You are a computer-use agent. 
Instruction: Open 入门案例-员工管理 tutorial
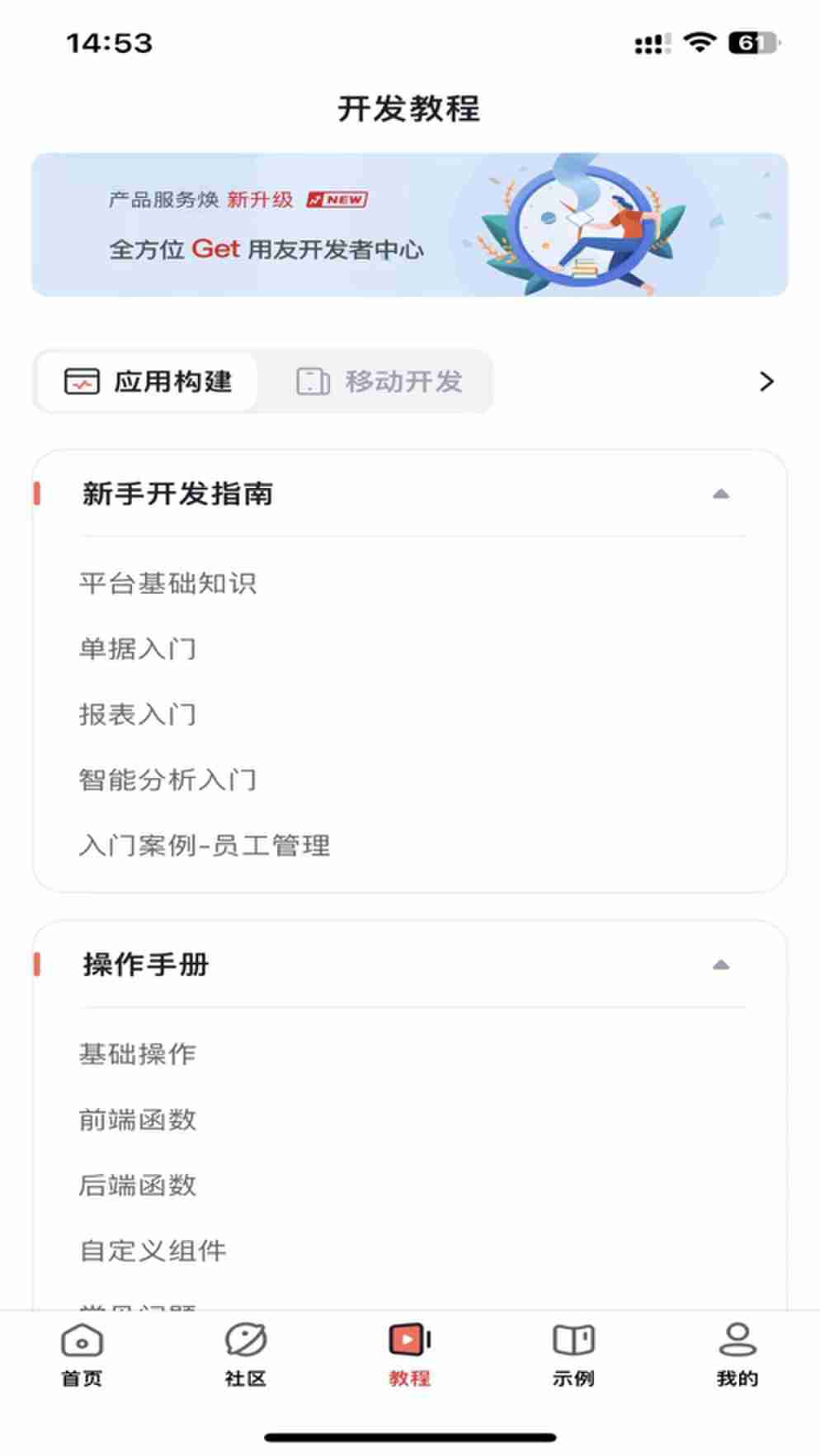coord(205,845)
